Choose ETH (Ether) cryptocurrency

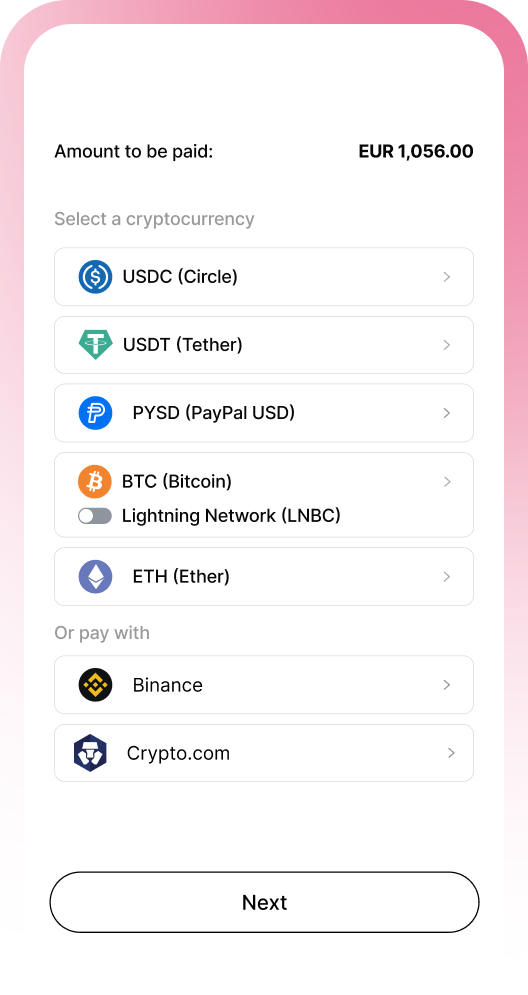[x=263, y=577]
